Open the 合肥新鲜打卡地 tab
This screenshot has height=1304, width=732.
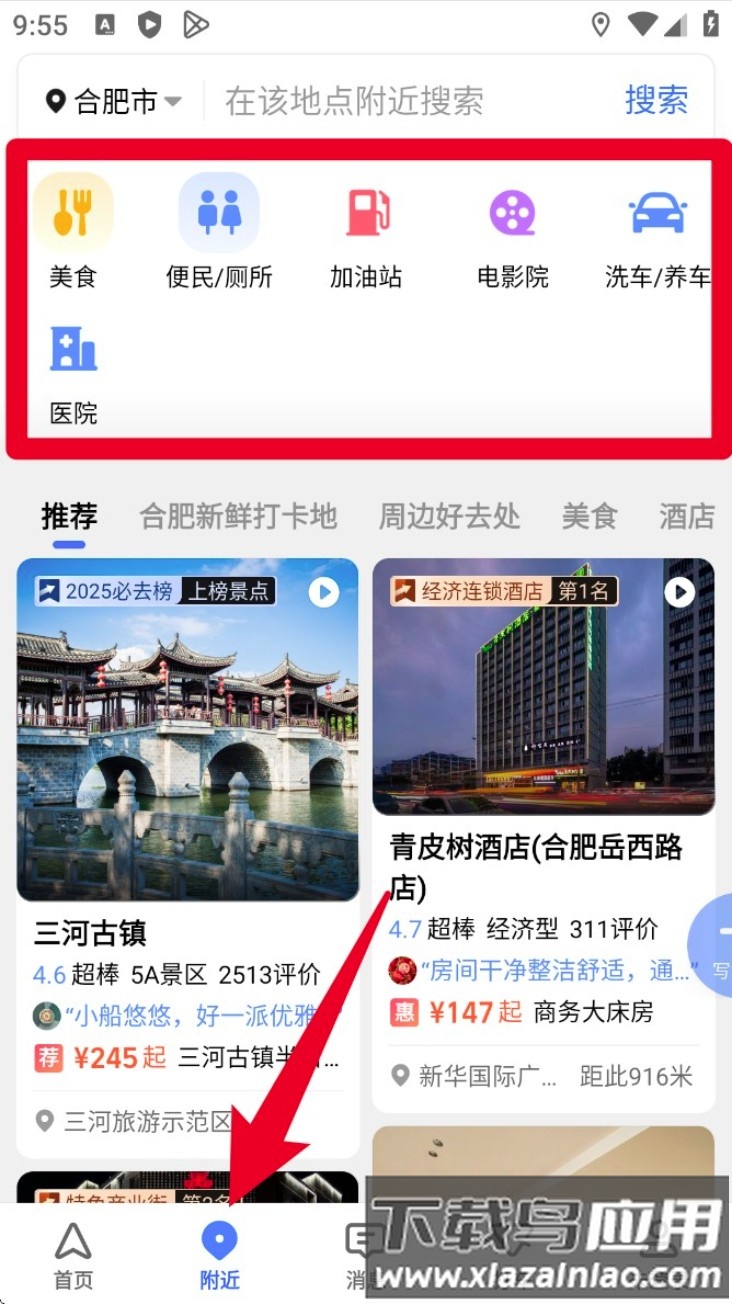(238, 516)
